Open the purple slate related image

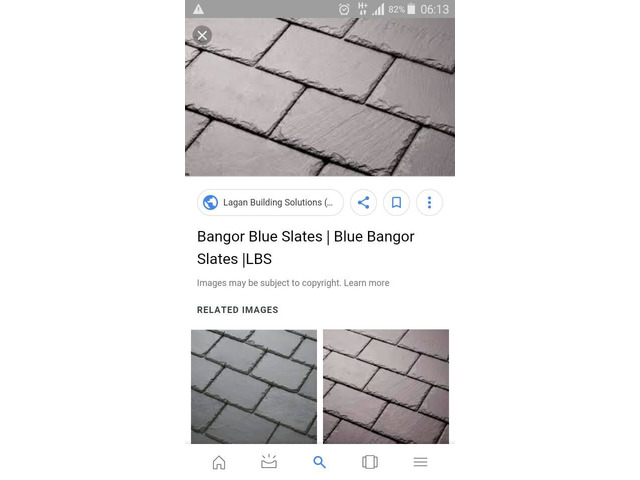[386, 386]
